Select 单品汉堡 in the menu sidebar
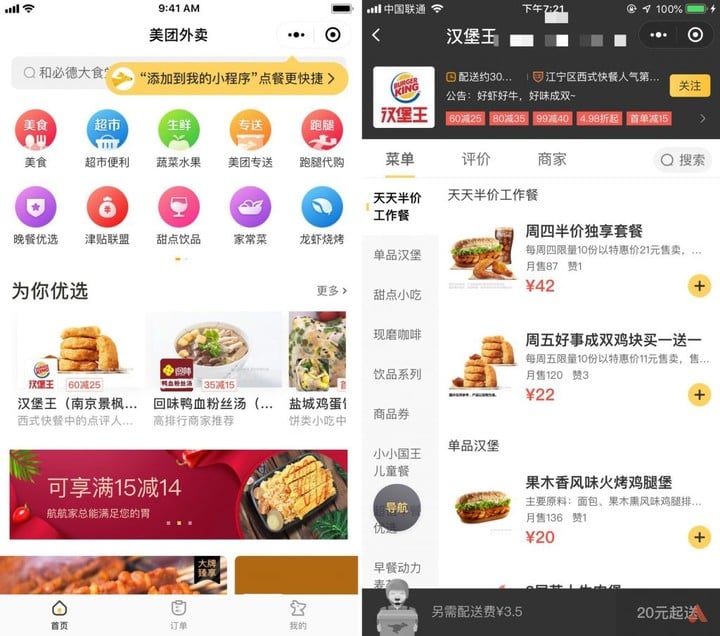This screenshot has width=720, height=636. click(397, 254)
